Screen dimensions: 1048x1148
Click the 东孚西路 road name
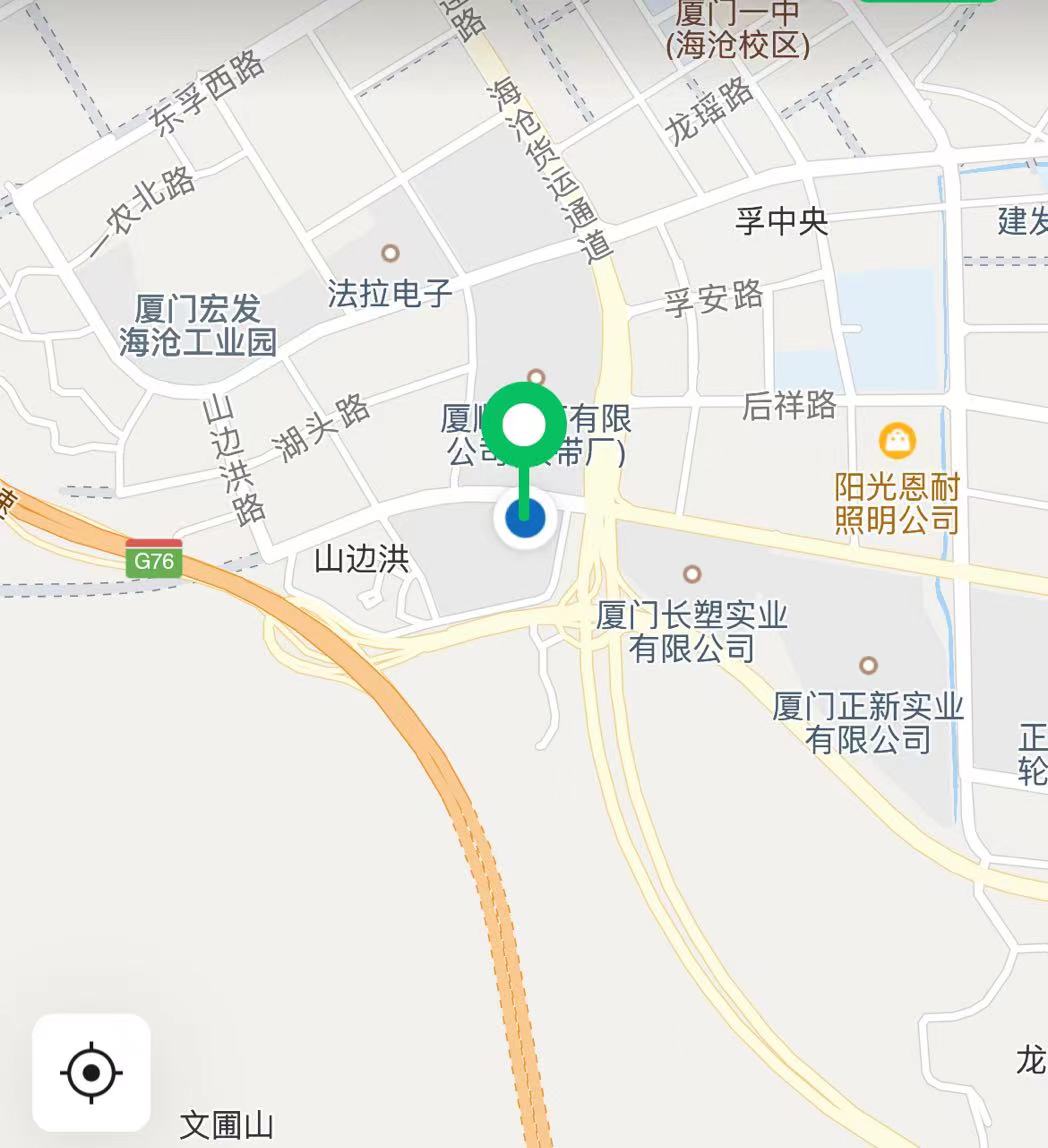(208, 88)
